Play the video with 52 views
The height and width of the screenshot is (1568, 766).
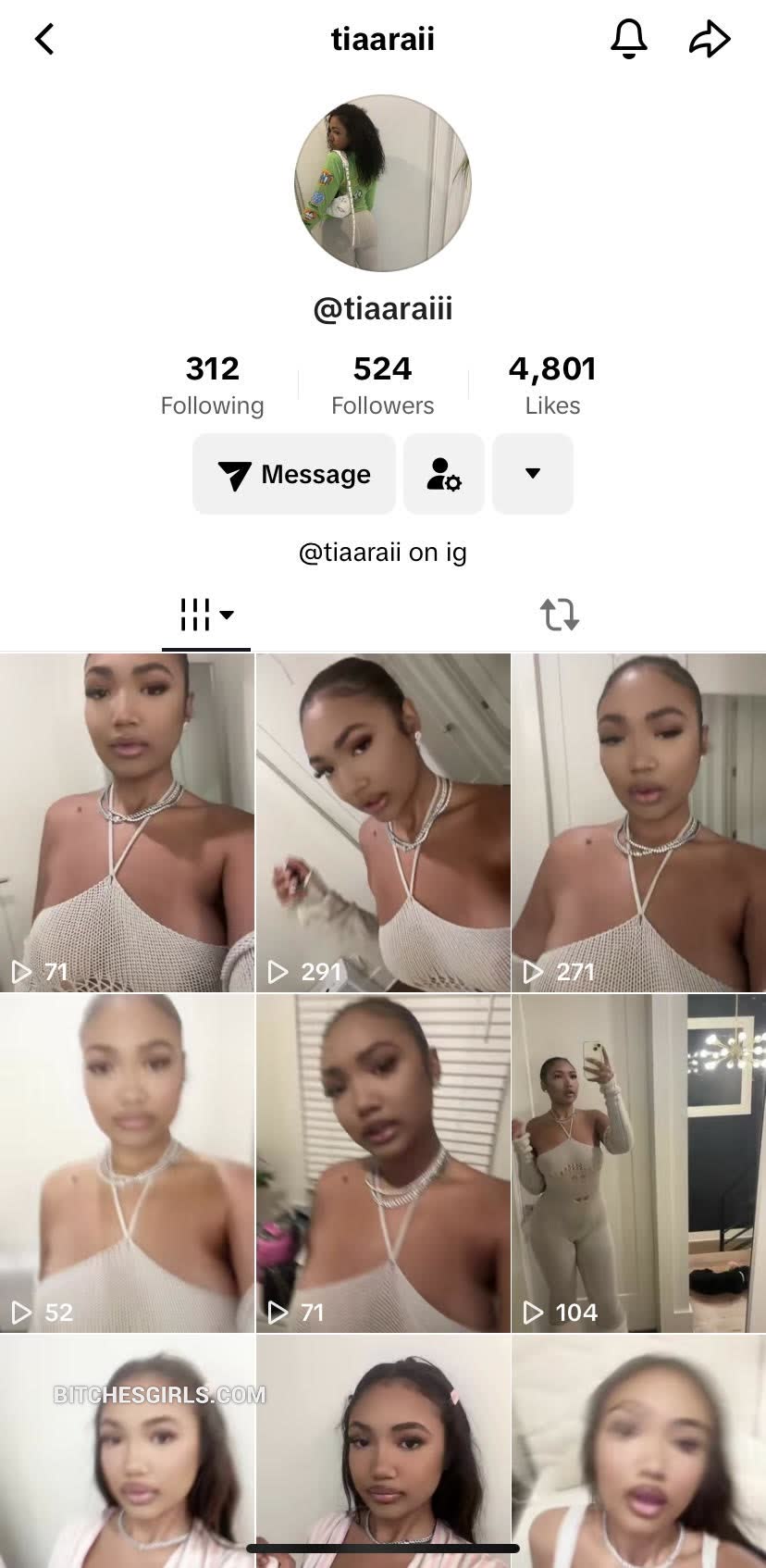(127, 1163)
